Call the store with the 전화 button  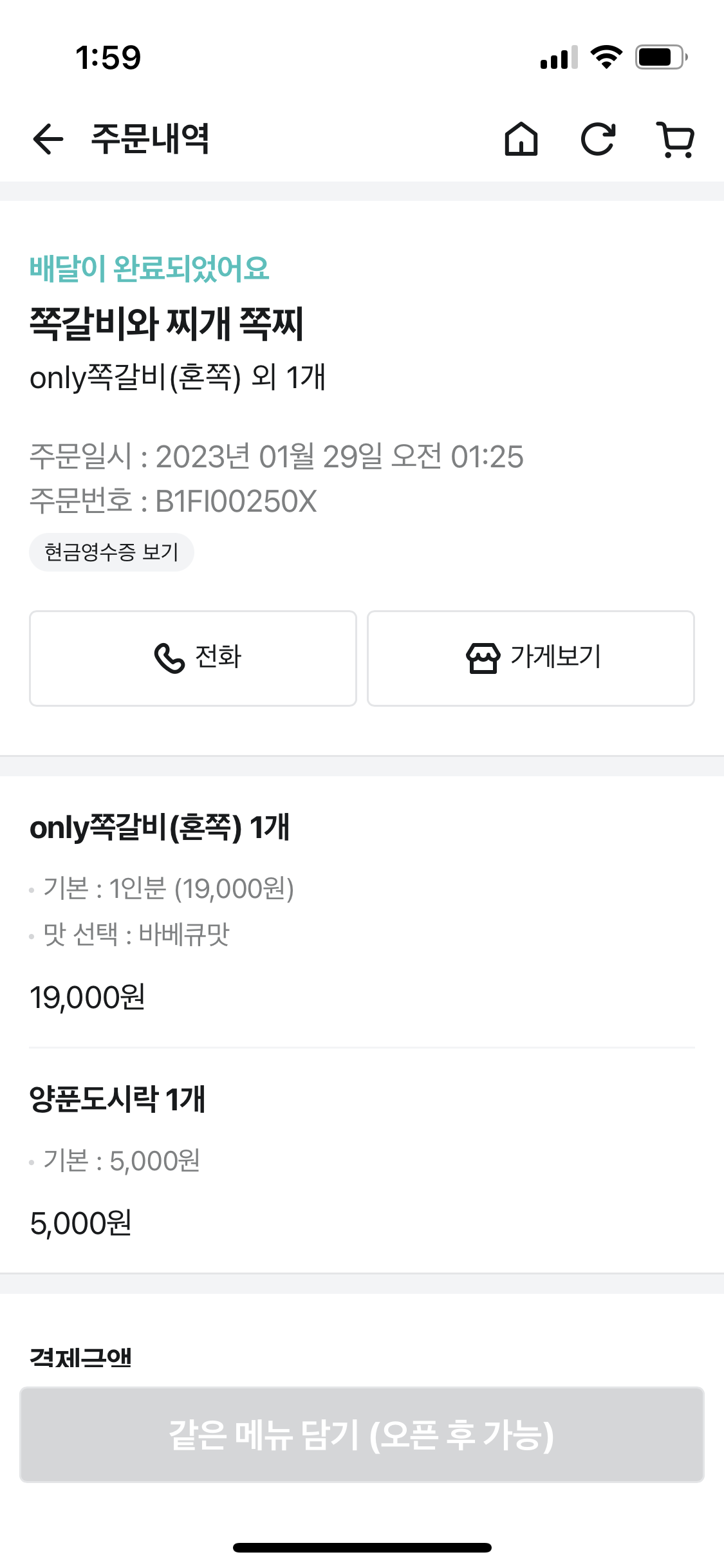click(x=193, y=658)
